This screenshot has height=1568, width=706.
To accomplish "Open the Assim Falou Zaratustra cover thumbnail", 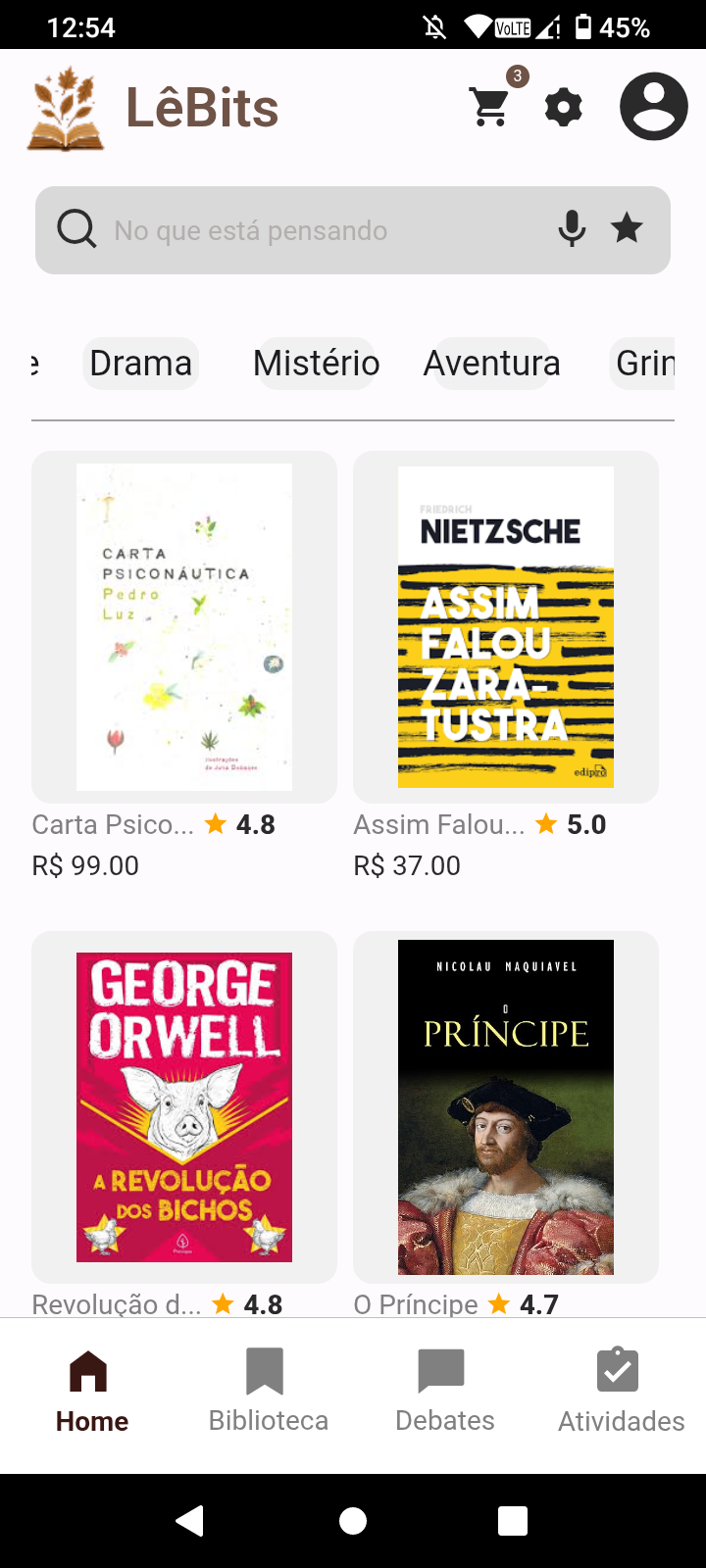I will click(505, 627).
